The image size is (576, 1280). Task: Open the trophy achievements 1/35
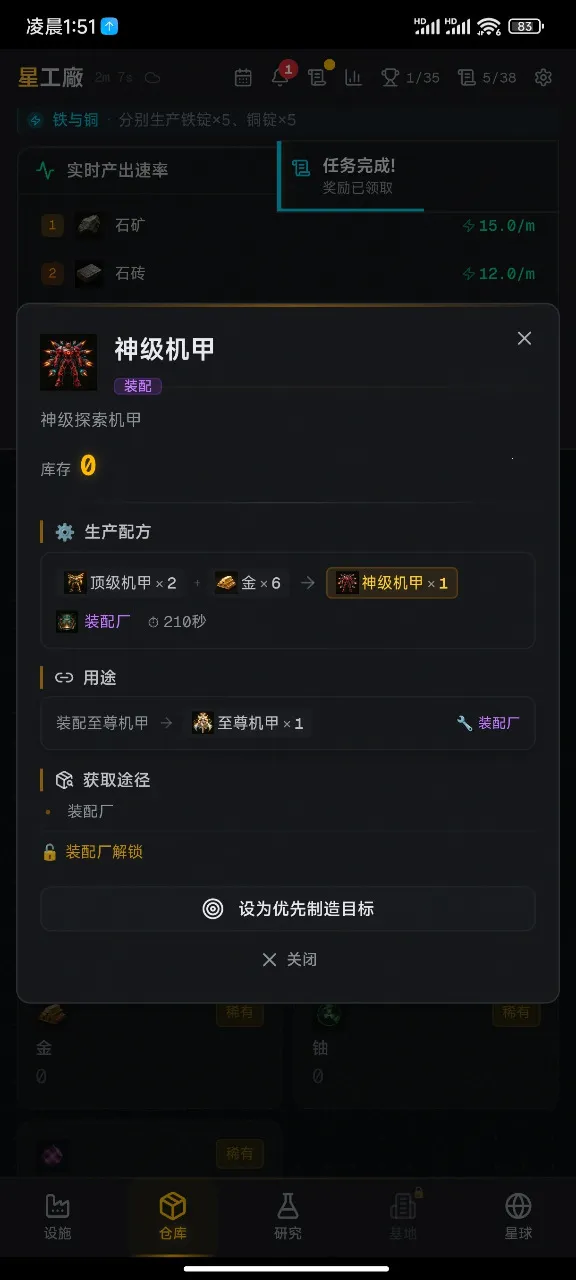(410, 77)
